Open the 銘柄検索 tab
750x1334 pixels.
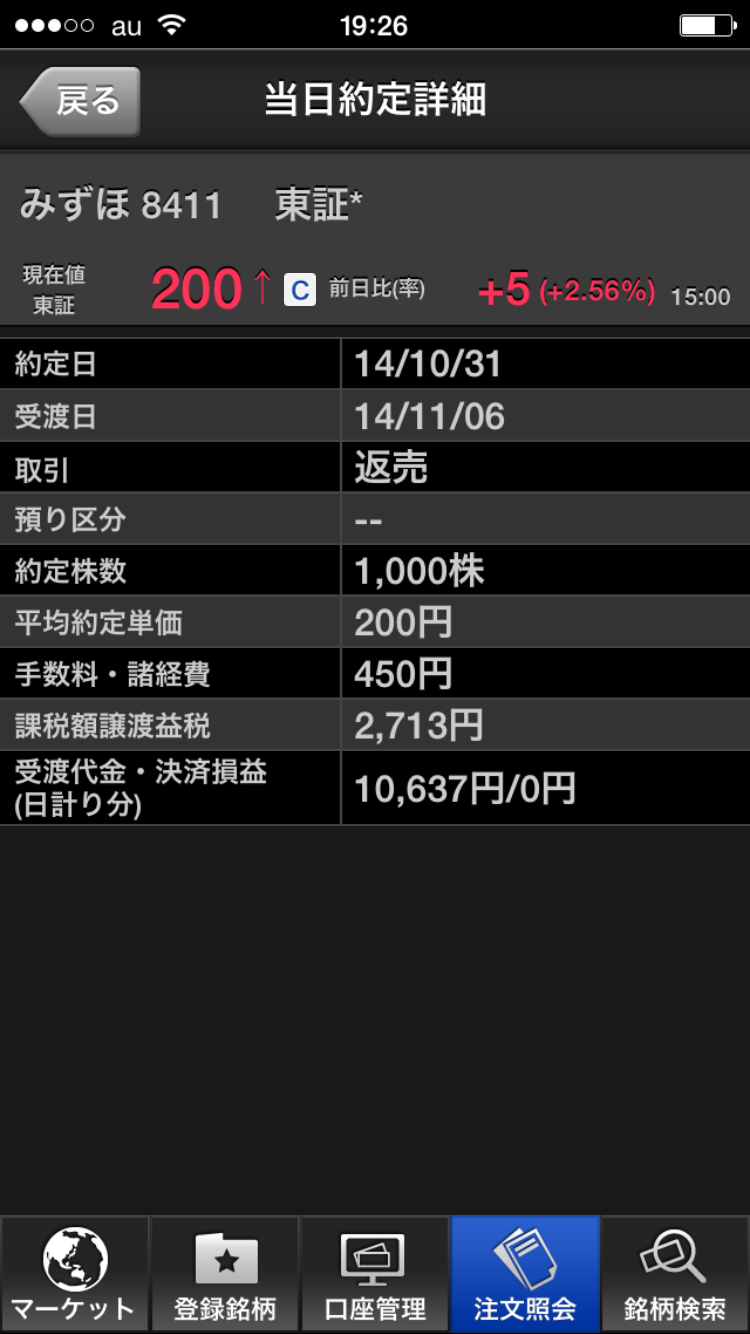tap(675, 1274)
